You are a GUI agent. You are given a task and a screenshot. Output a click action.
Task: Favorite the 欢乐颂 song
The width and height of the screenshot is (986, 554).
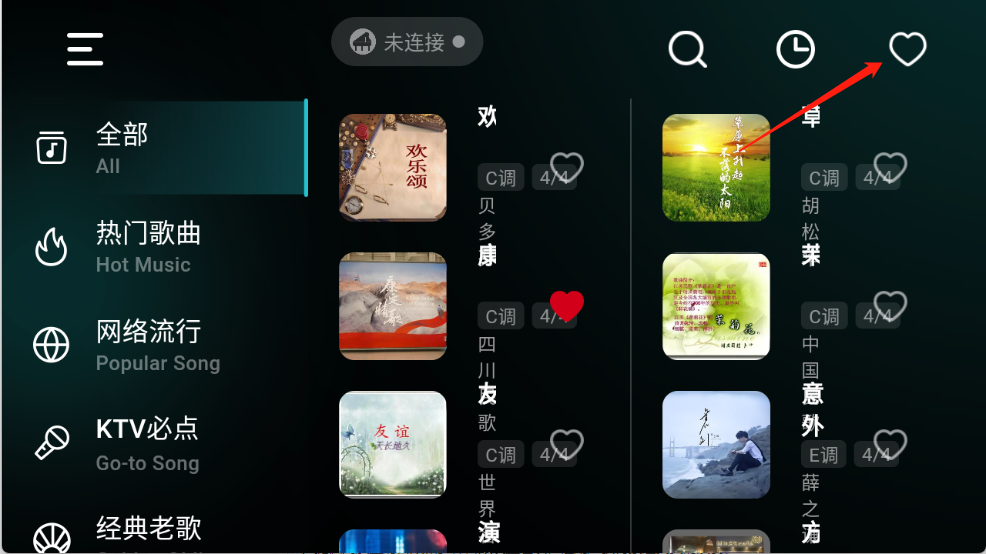click(x=567, y=165)
